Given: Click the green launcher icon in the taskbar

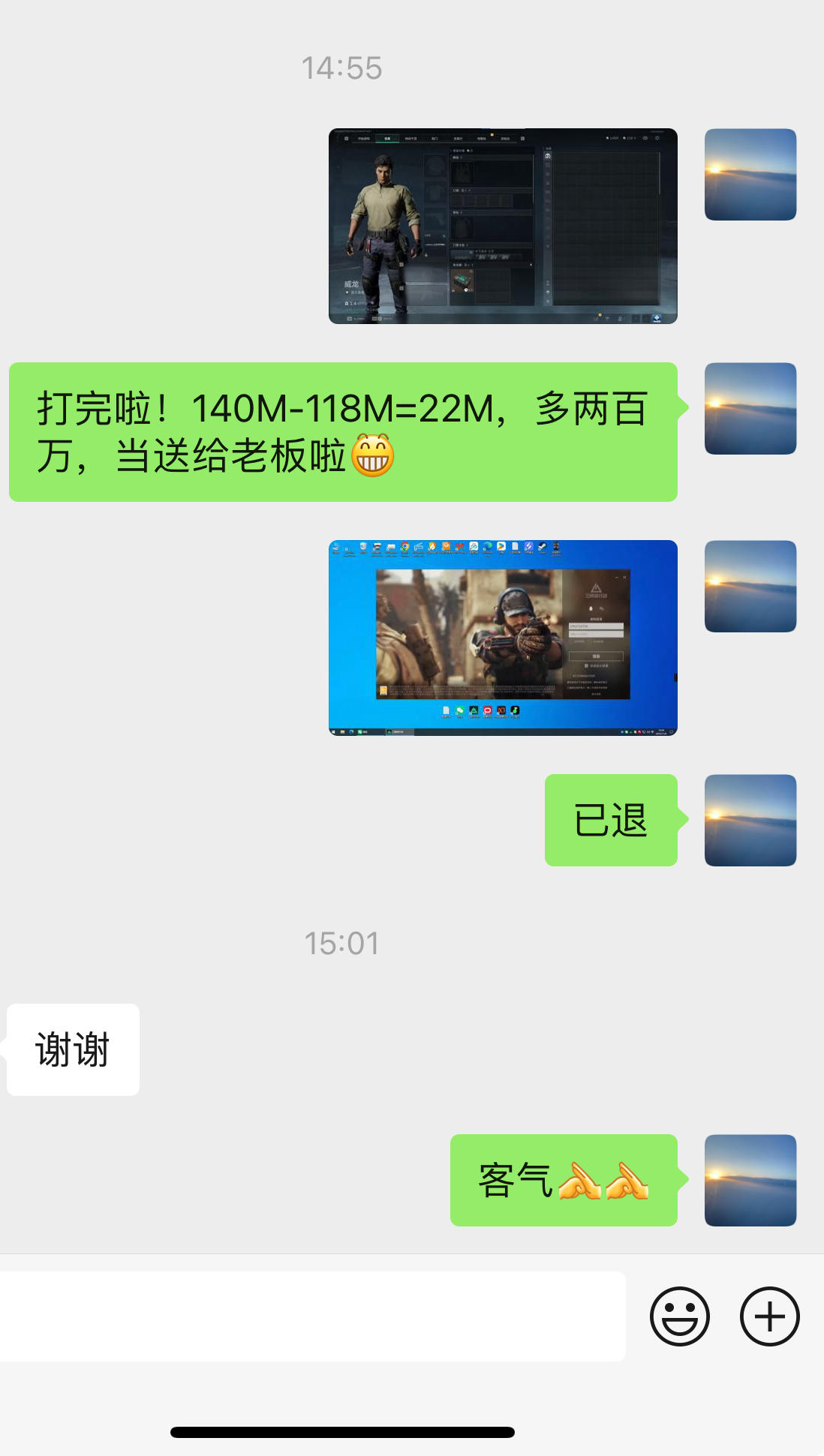Looking at the screenshot, I should coord(388,731).
